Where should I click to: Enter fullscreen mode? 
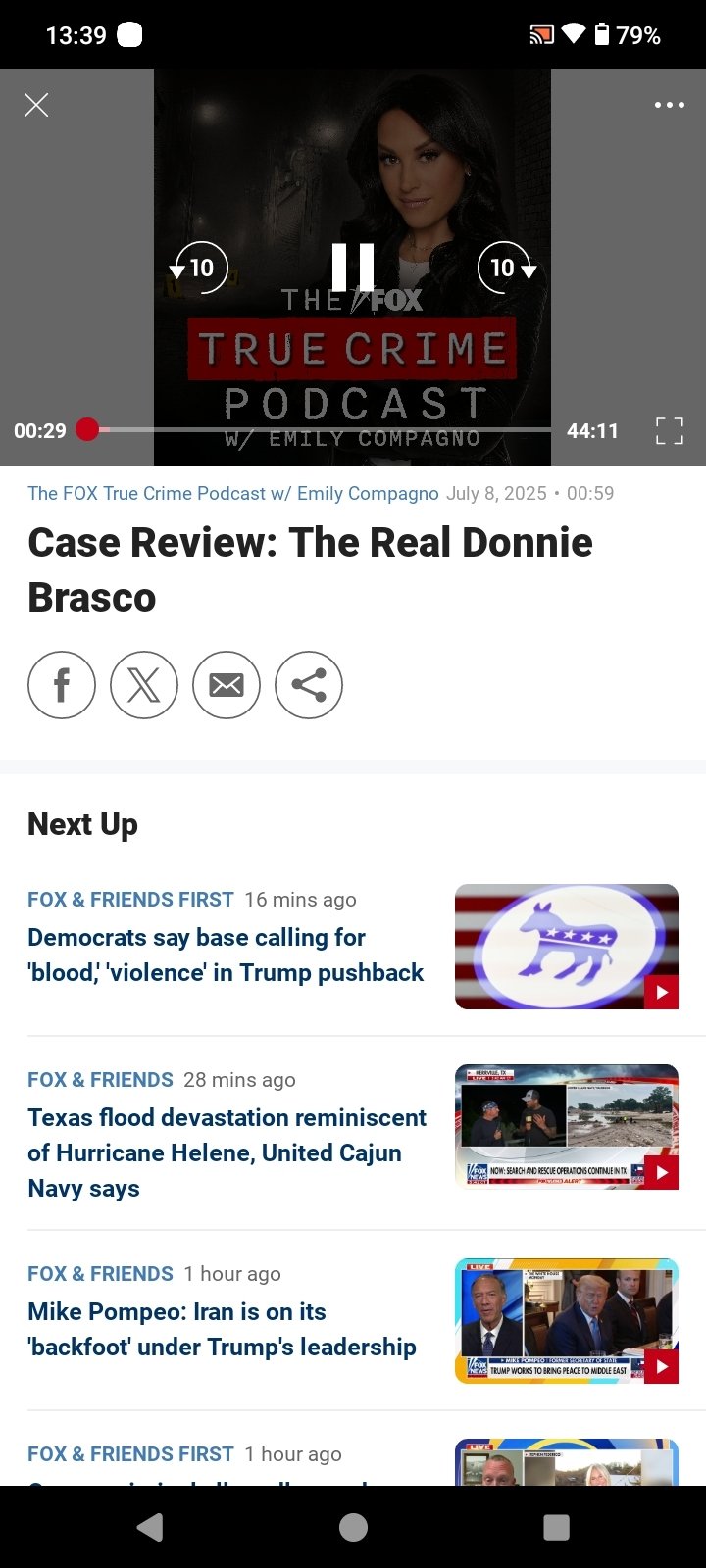tap(670, 430)
